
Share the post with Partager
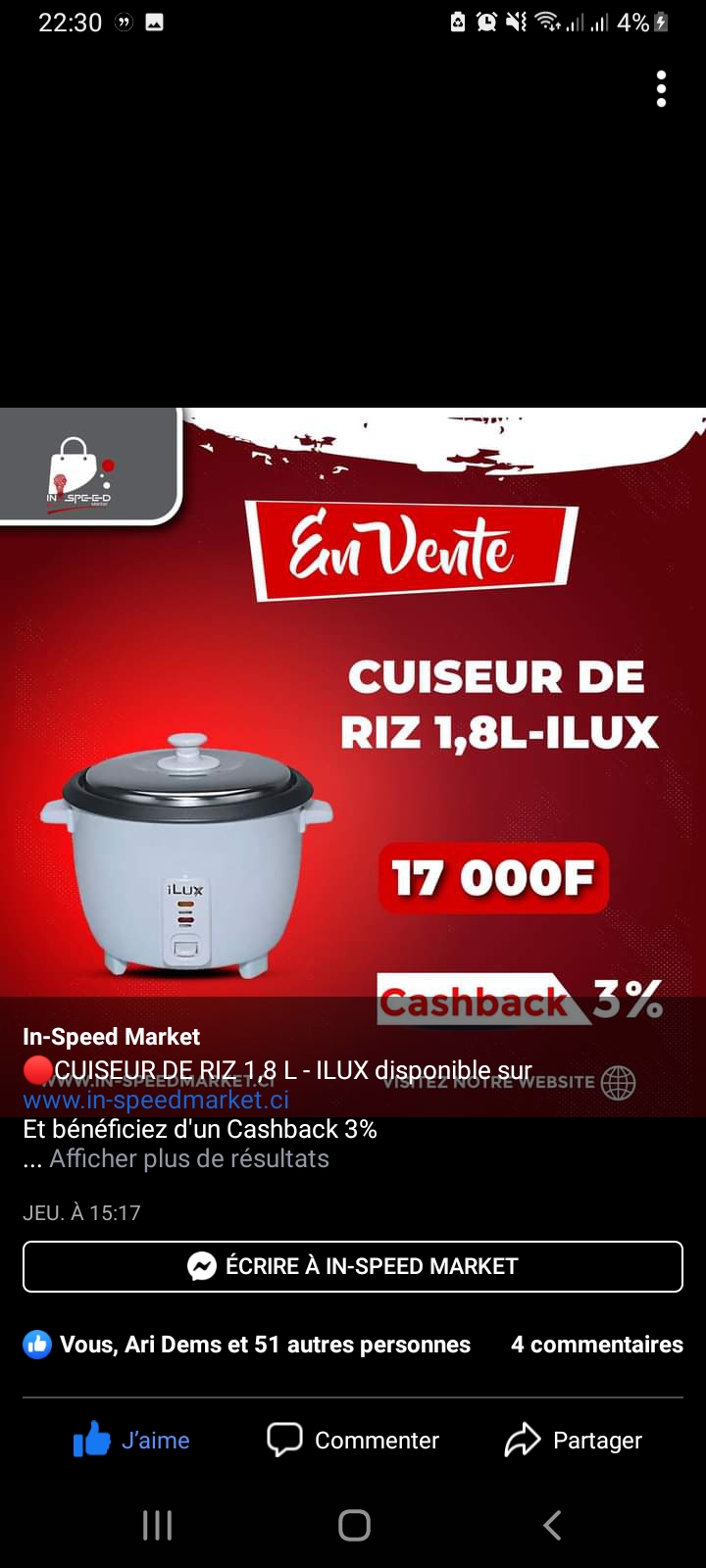pos(574,1440)
